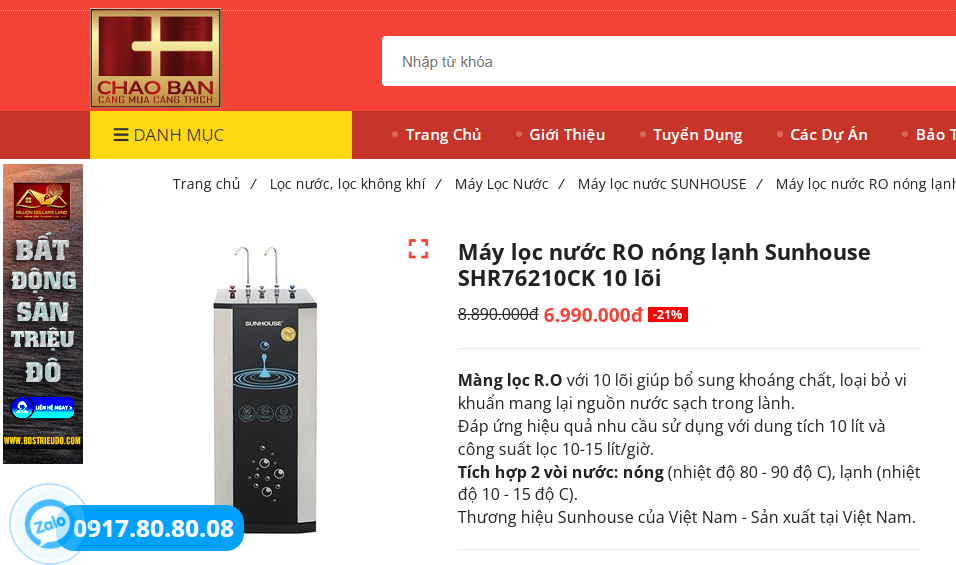Open the Các Dự Án page
Screen dimensions: 956x565
pyautogui.click(x=828, y=135)
